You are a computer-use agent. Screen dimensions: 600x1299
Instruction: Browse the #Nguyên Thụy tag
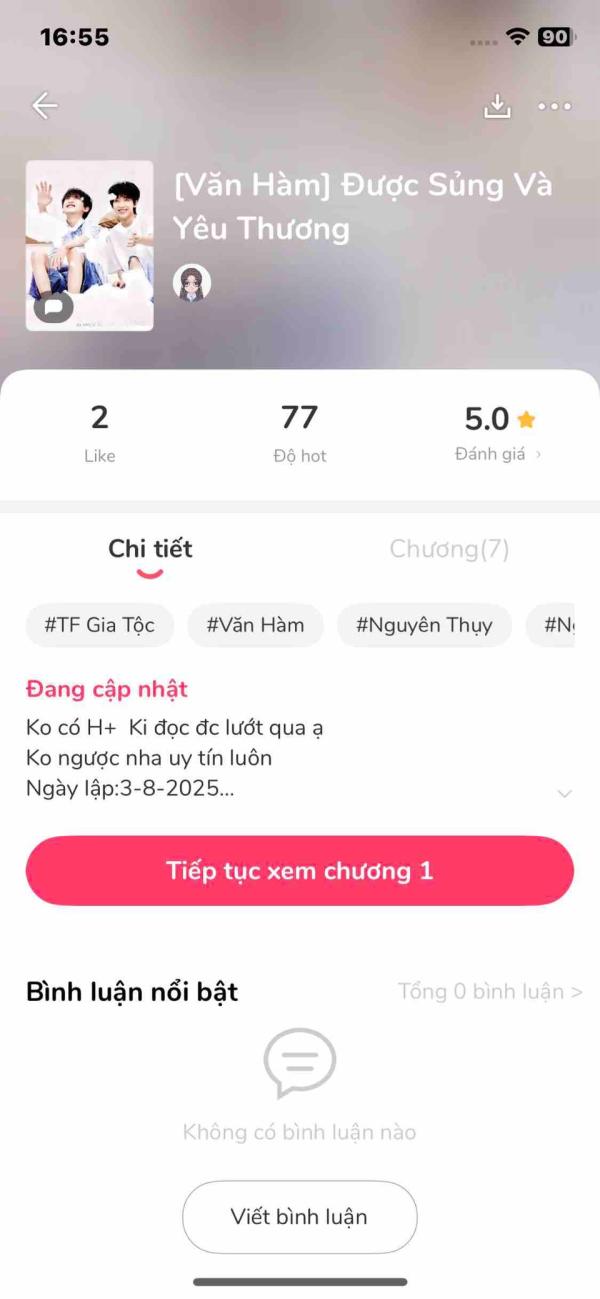coord(424,626)
